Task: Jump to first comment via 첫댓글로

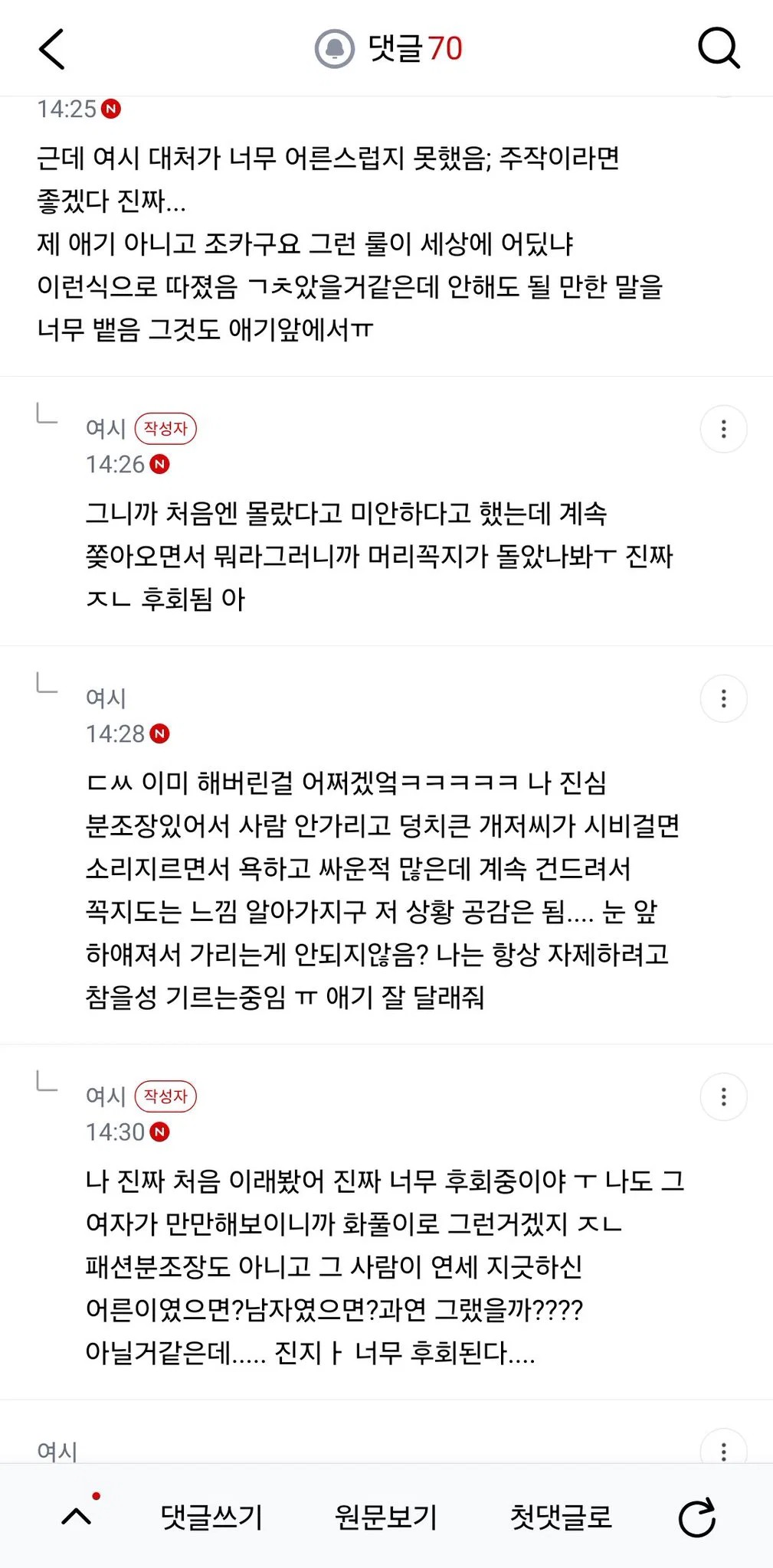Action: [x=562, y=1517]
